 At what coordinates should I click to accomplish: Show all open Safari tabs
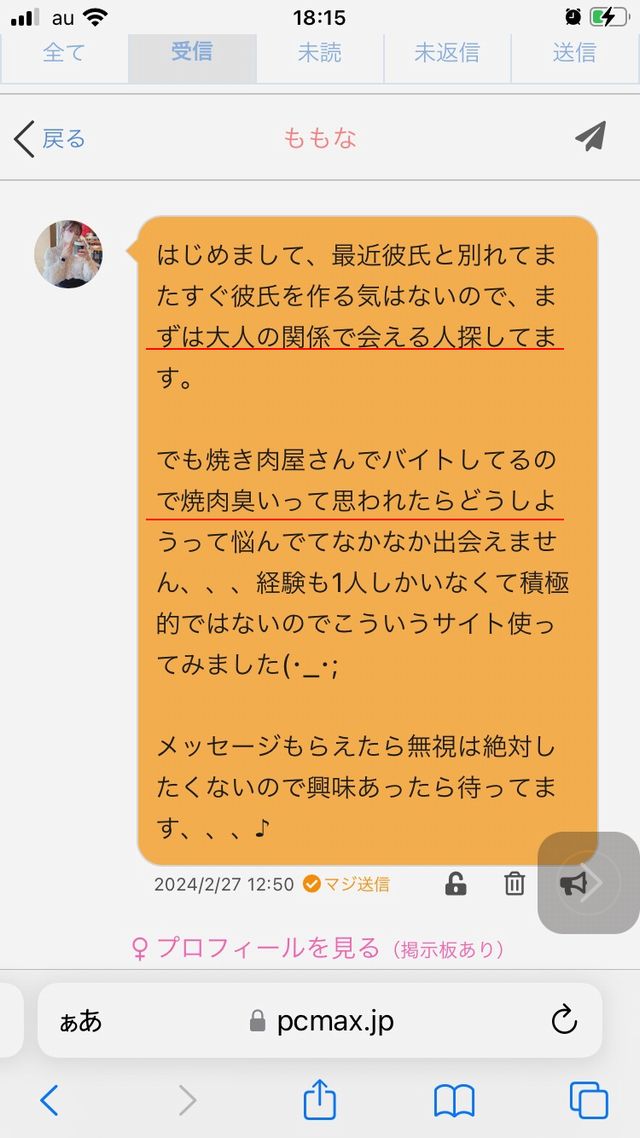click(588, 1101)
